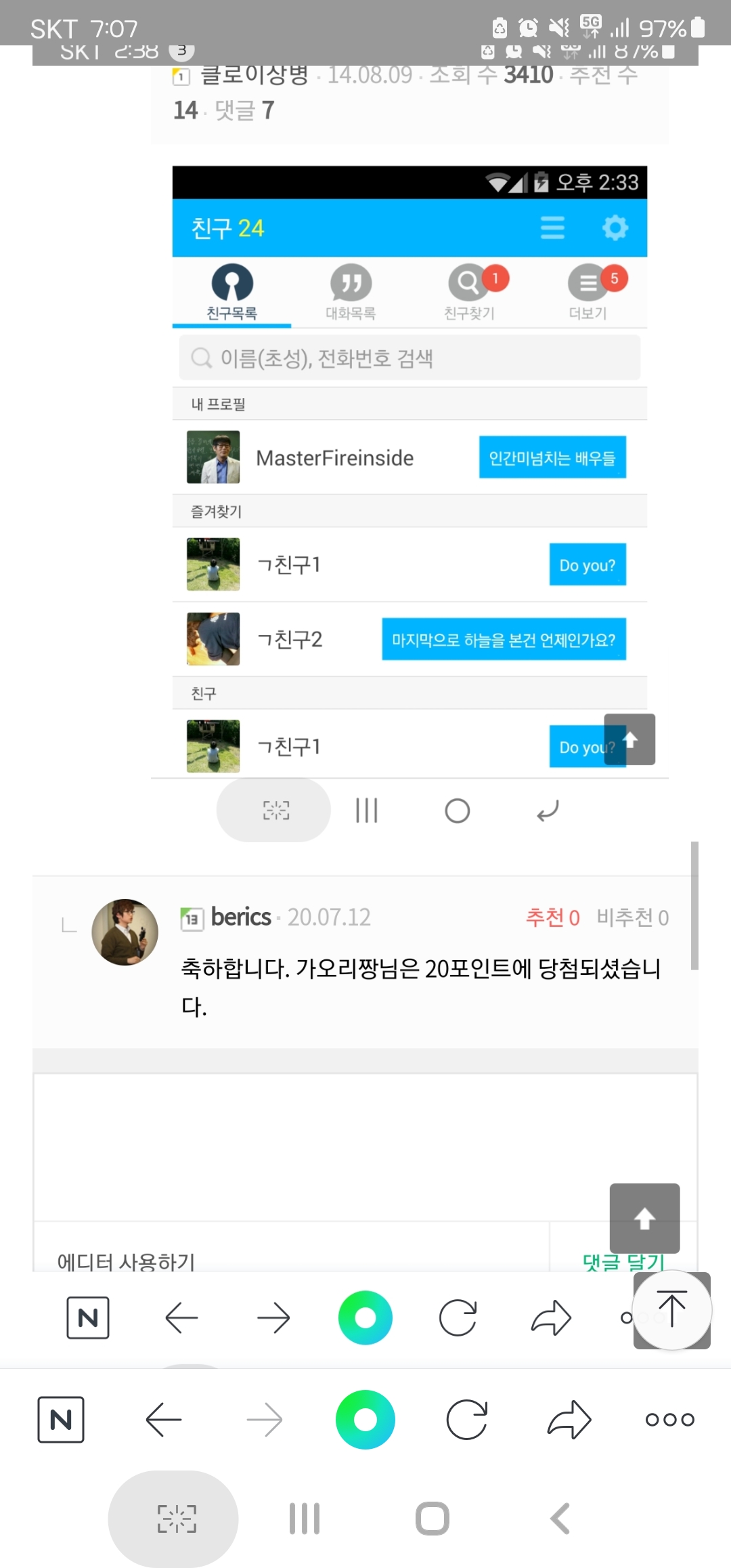Viewport: 731px width, 1568px height.
Task: Open the green dot search button
Action: (x=365, y=1419)
